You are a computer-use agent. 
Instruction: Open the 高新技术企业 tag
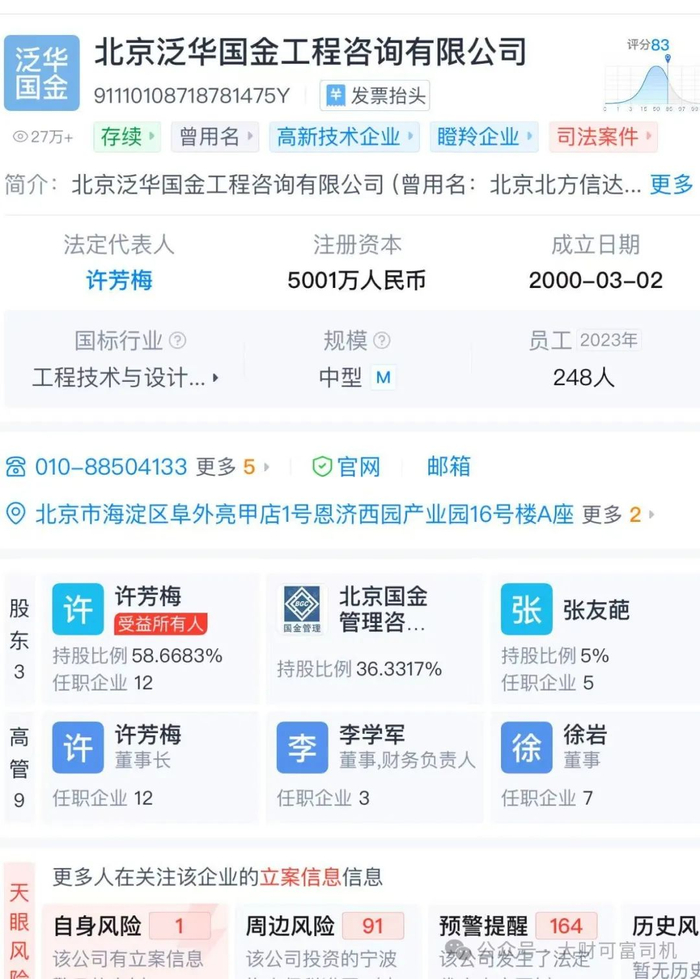344,137
